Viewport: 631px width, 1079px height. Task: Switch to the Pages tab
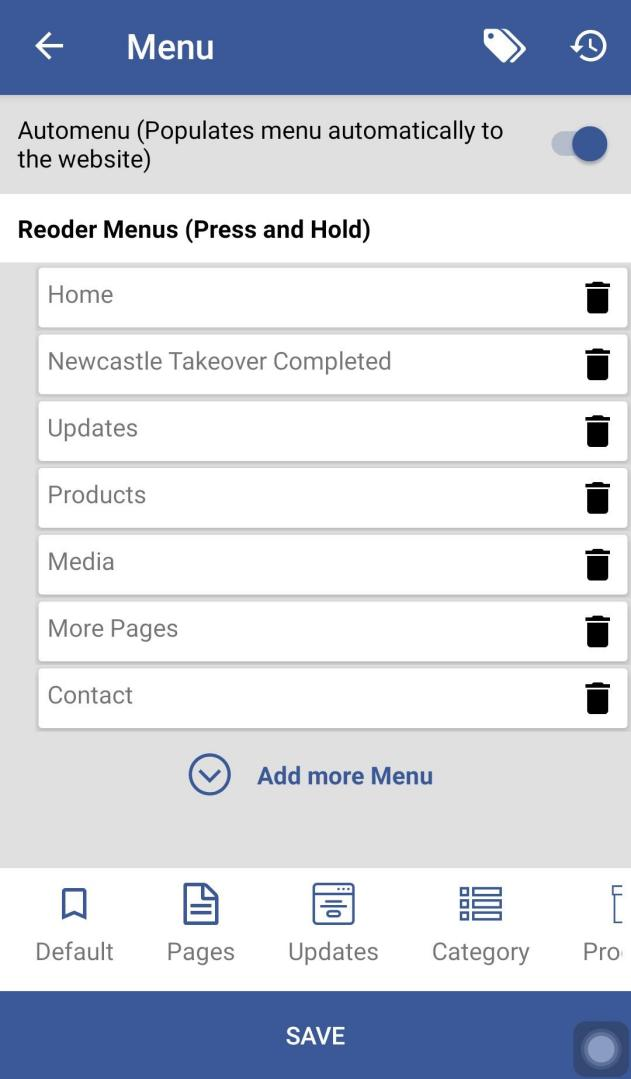click(x=201, y=924)
